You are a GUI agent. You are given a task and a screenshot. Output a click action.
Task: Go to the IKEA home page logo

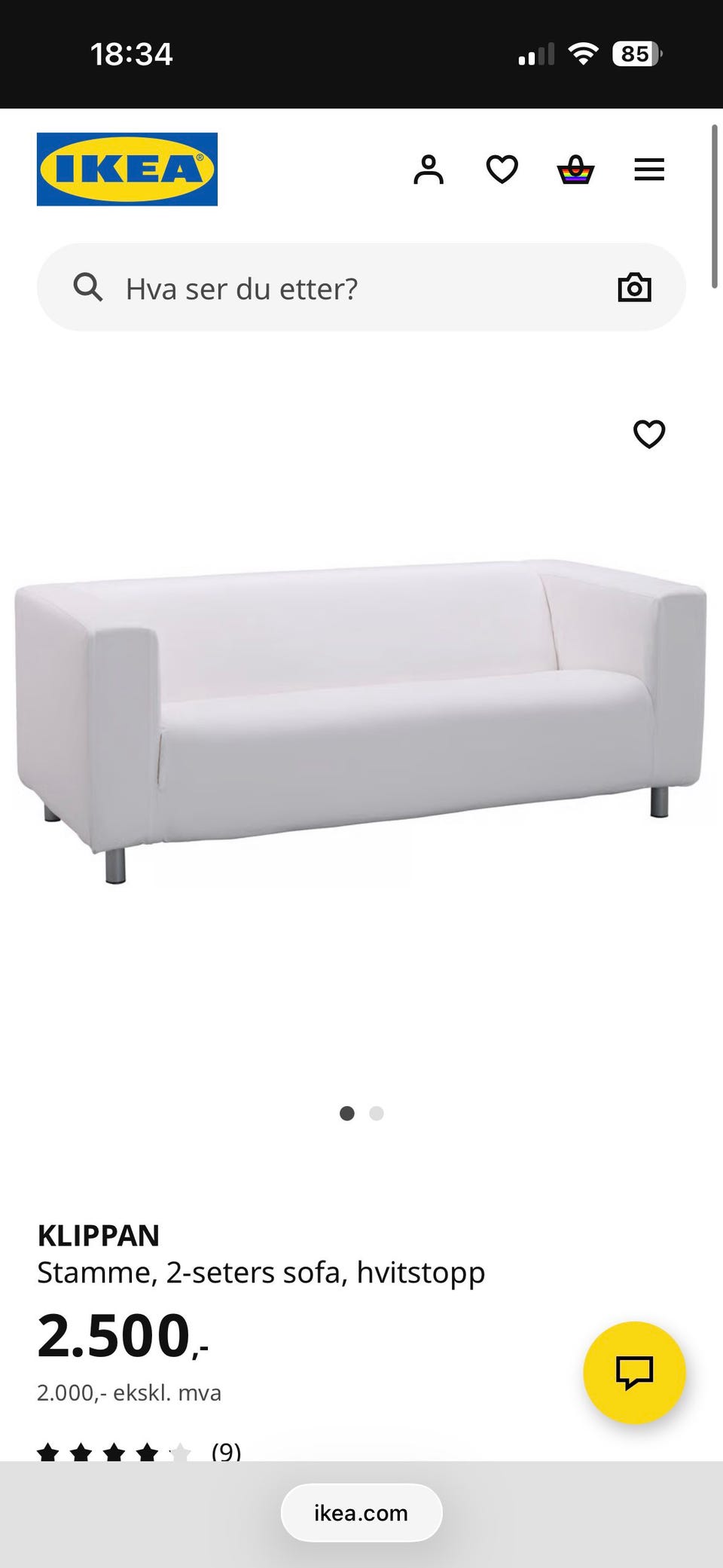[x=127, y=170]
